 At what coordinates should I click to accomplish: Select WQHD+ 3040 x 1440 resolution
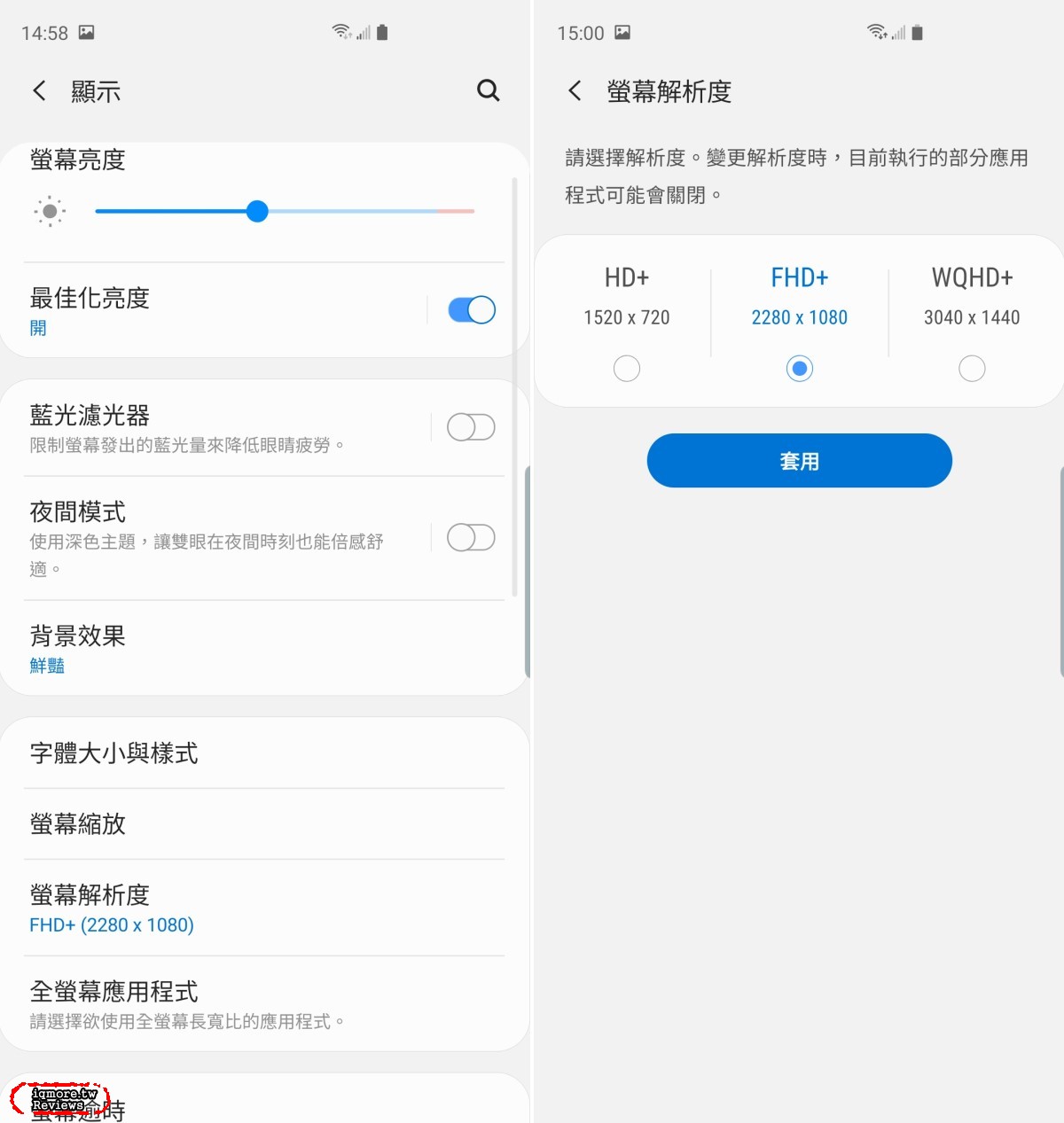(x=972, y=368)
